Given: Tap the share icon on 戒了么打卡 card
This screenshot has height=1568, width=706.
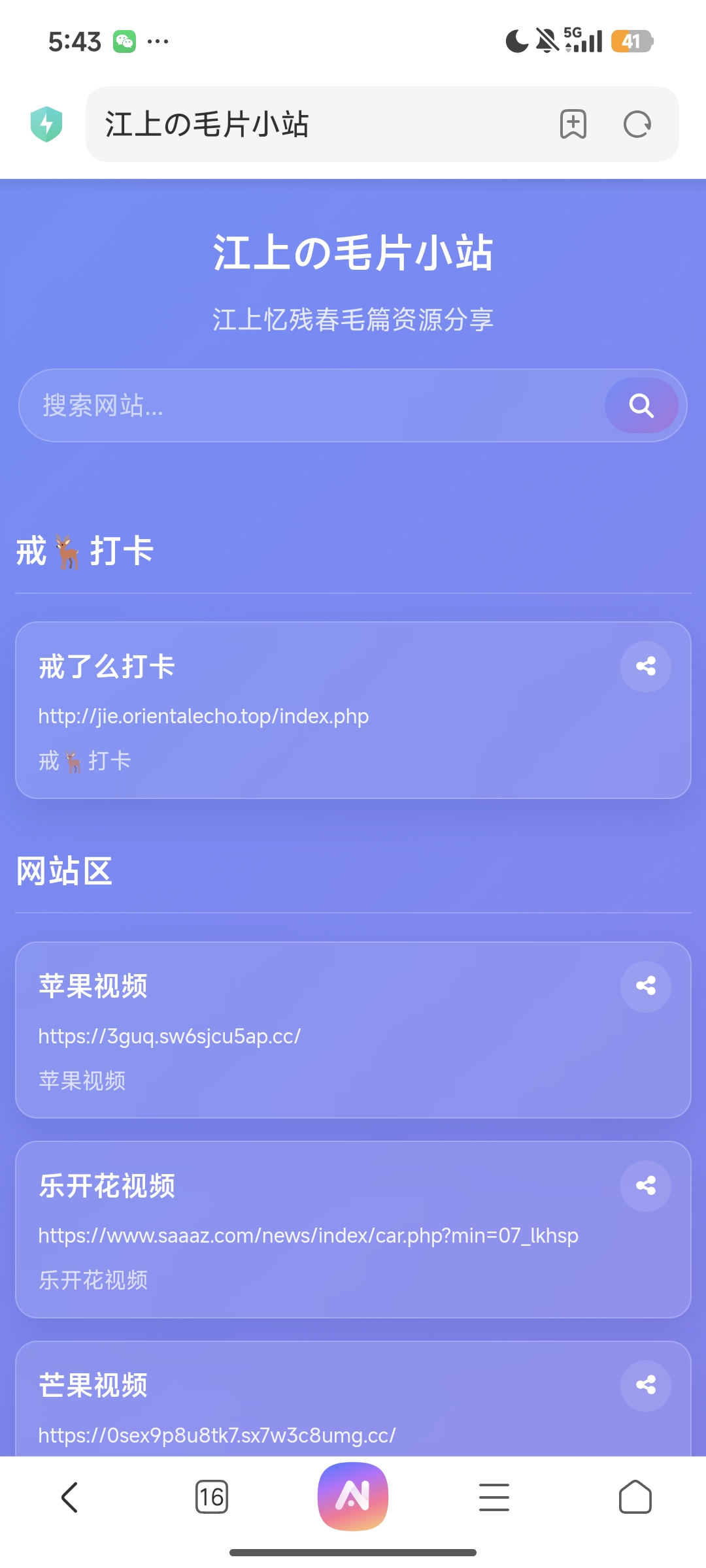Looking at the screenshot, I should (645, 666).
